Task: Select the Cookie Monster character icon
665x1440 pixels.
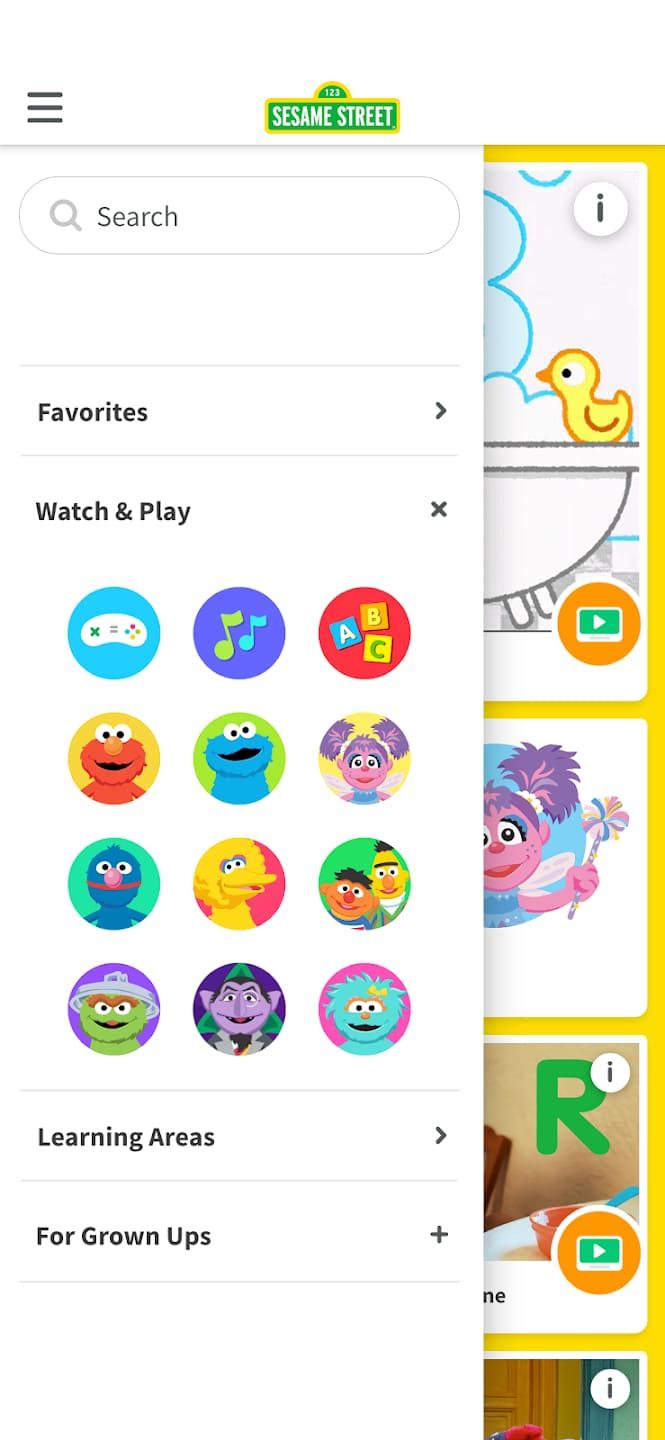Action: click(239, 758)
